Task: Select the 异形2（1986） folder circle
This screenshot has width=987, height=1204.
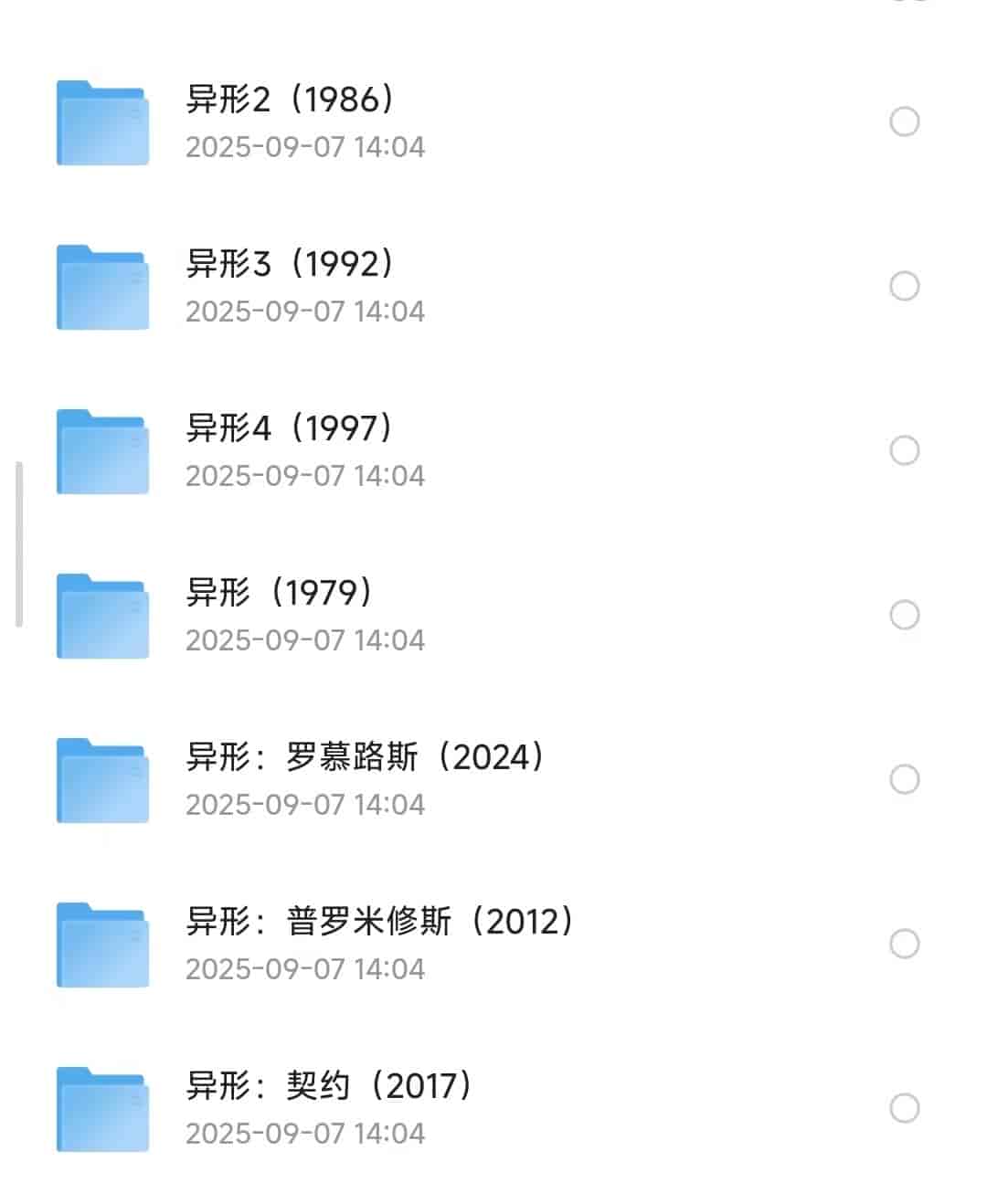Action: tap(904, 121)
